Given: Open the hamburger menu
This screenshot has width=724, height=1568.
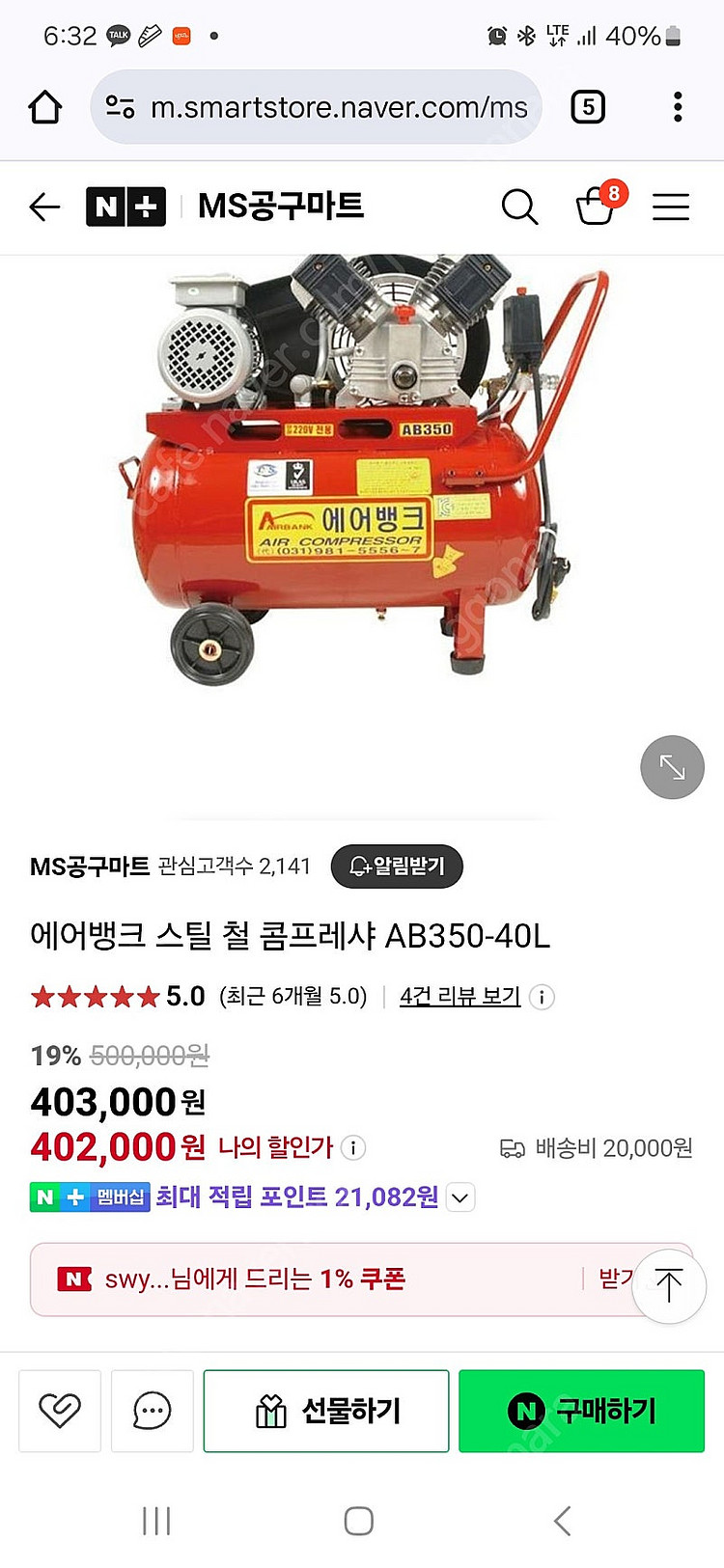Looking at the screenshot, I should click(x=670, y=206).
